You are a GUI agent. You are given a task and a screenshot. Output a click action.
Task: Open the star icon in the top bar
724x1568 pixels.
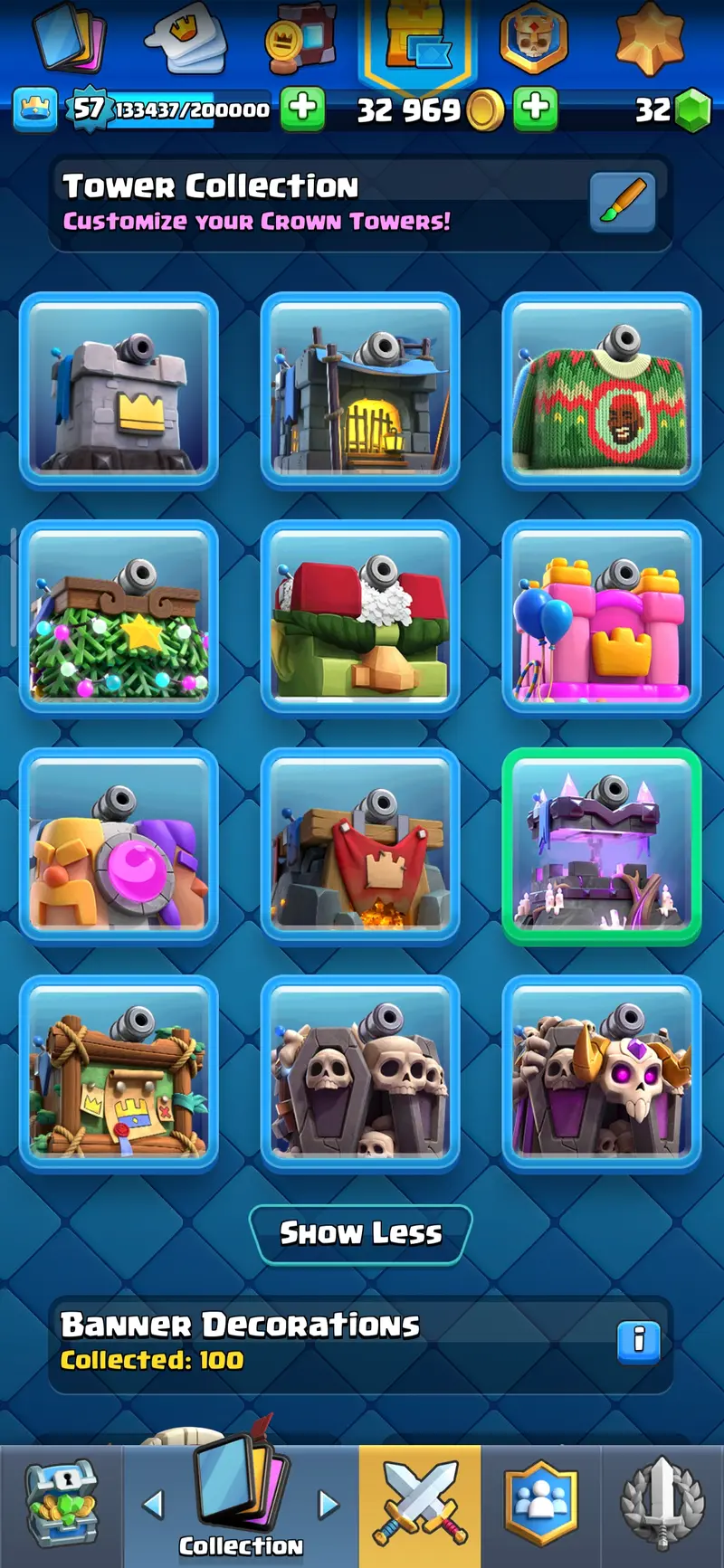[650, 40]
